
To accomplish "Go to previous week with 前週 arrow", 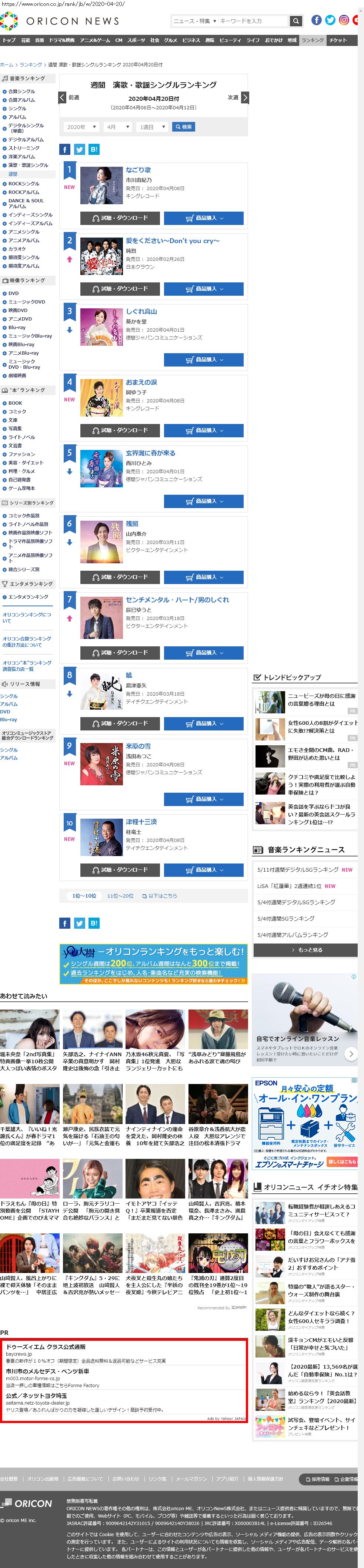I will coord(62,97).
